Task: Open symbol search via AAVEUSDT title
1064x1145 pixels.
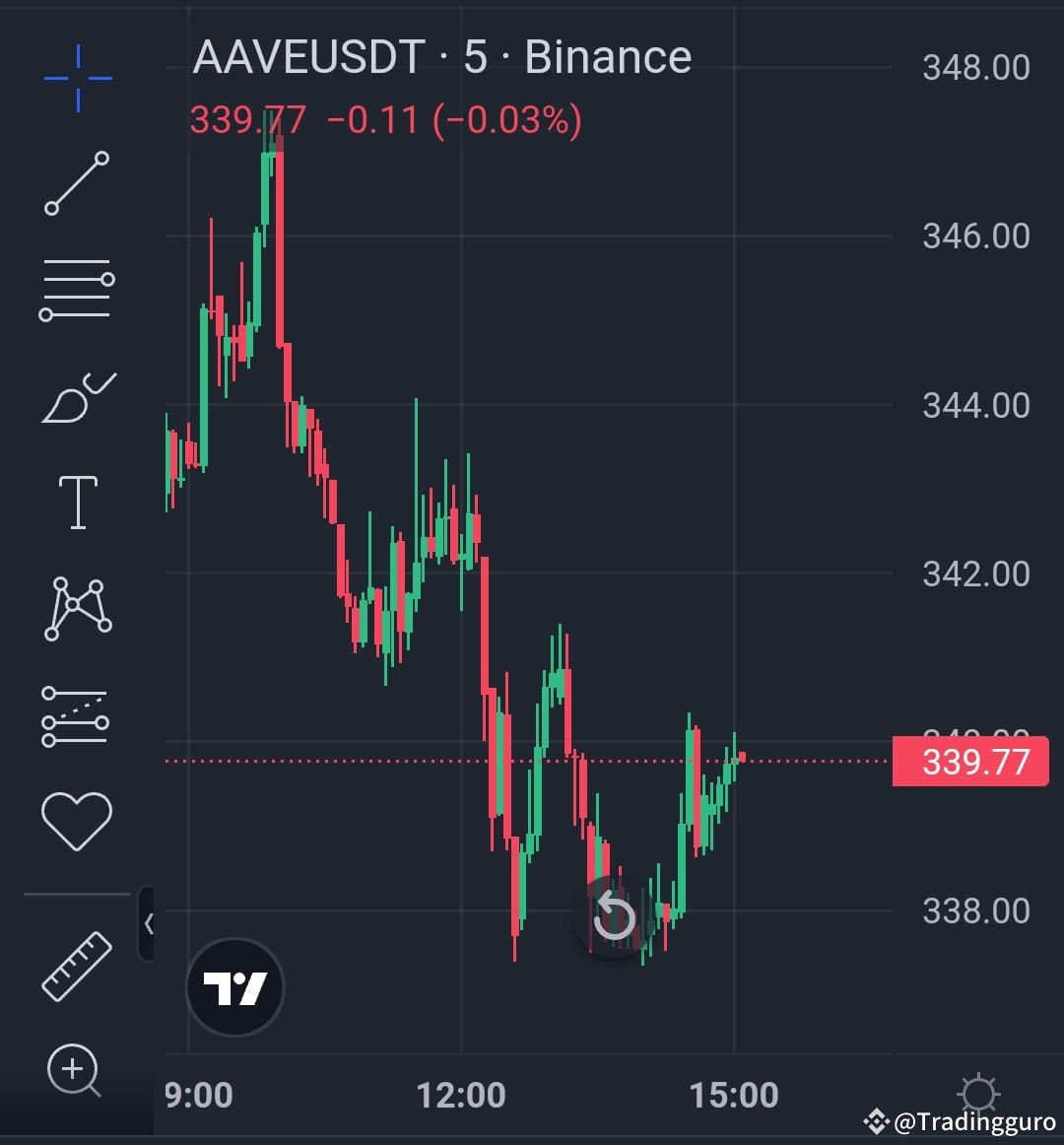Action: click(303, 58)
